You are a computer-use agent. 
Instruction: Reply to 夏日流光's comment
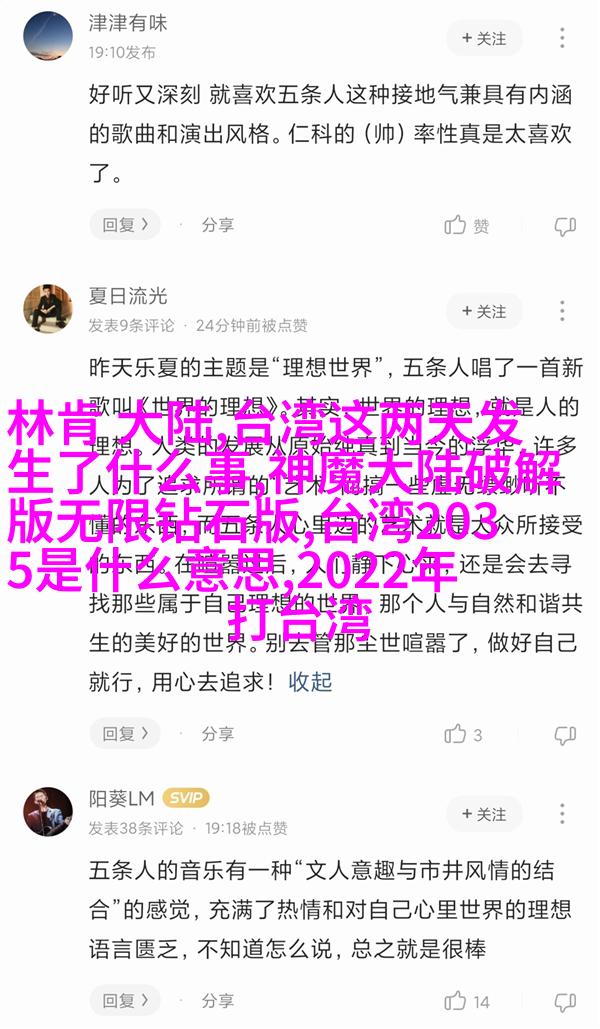125,734
